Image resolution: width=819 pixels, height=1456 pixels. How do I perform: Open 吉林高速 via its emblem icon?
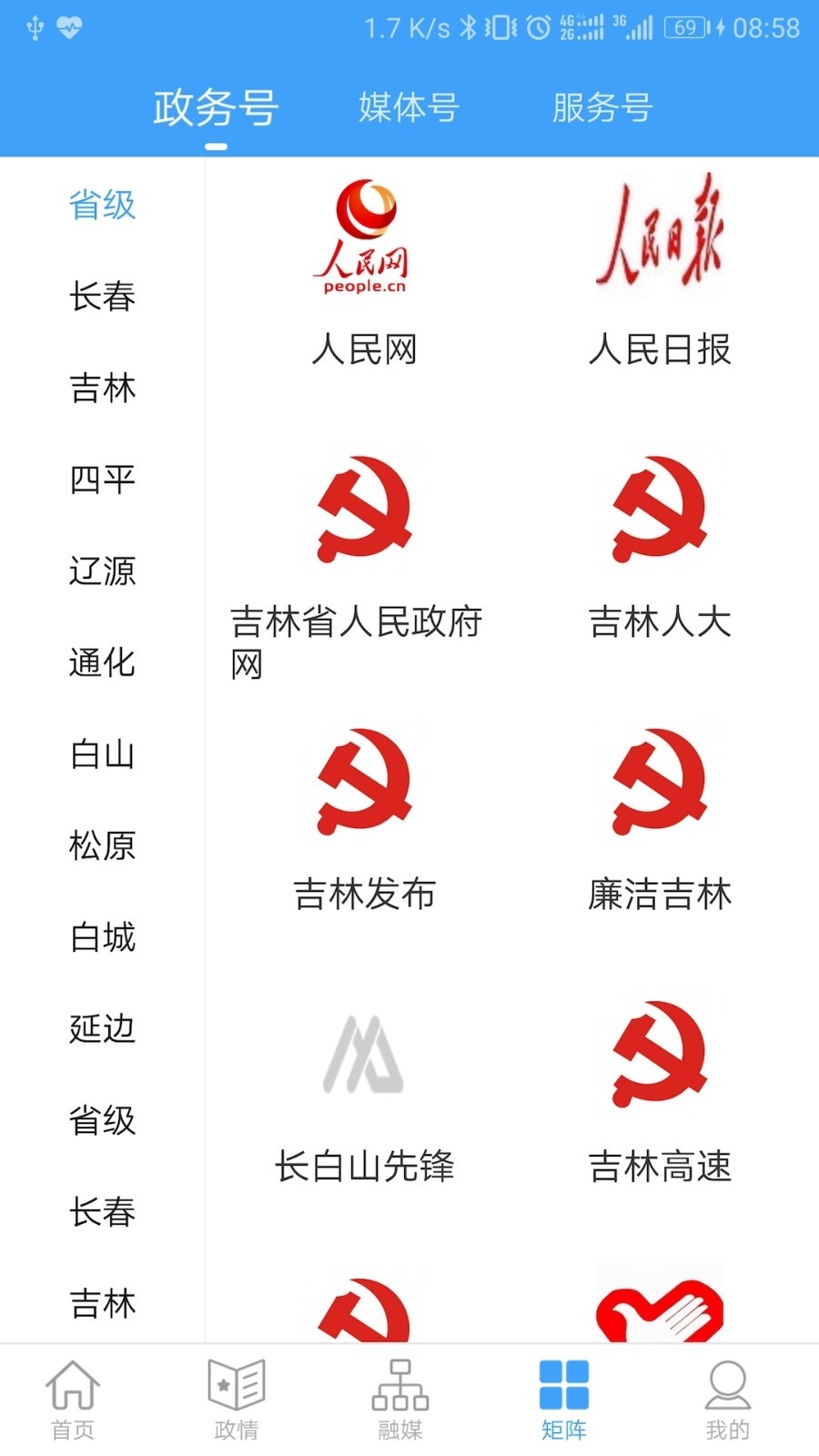coord(660,1056)
